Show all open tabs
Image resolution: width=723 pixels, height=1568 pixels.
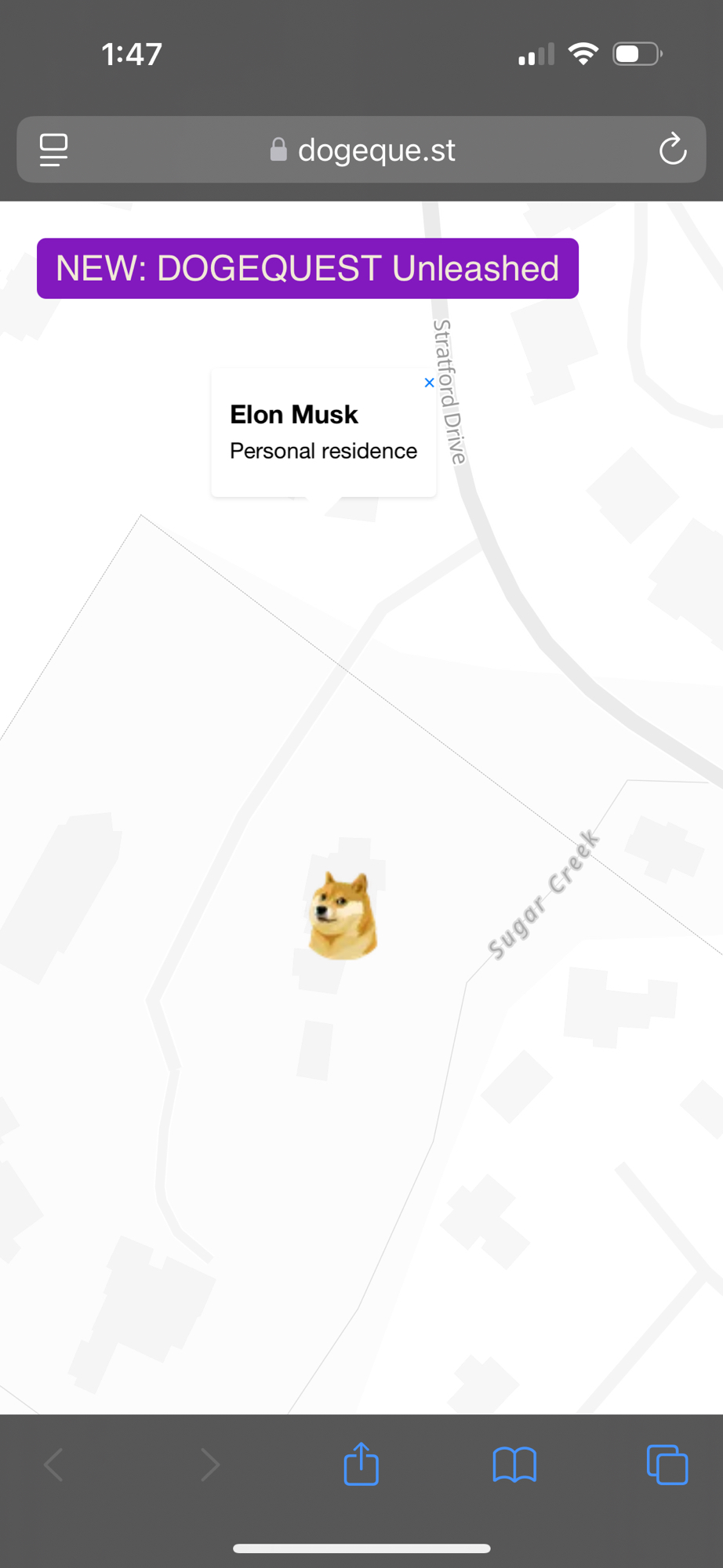(x=667, y=1464)
